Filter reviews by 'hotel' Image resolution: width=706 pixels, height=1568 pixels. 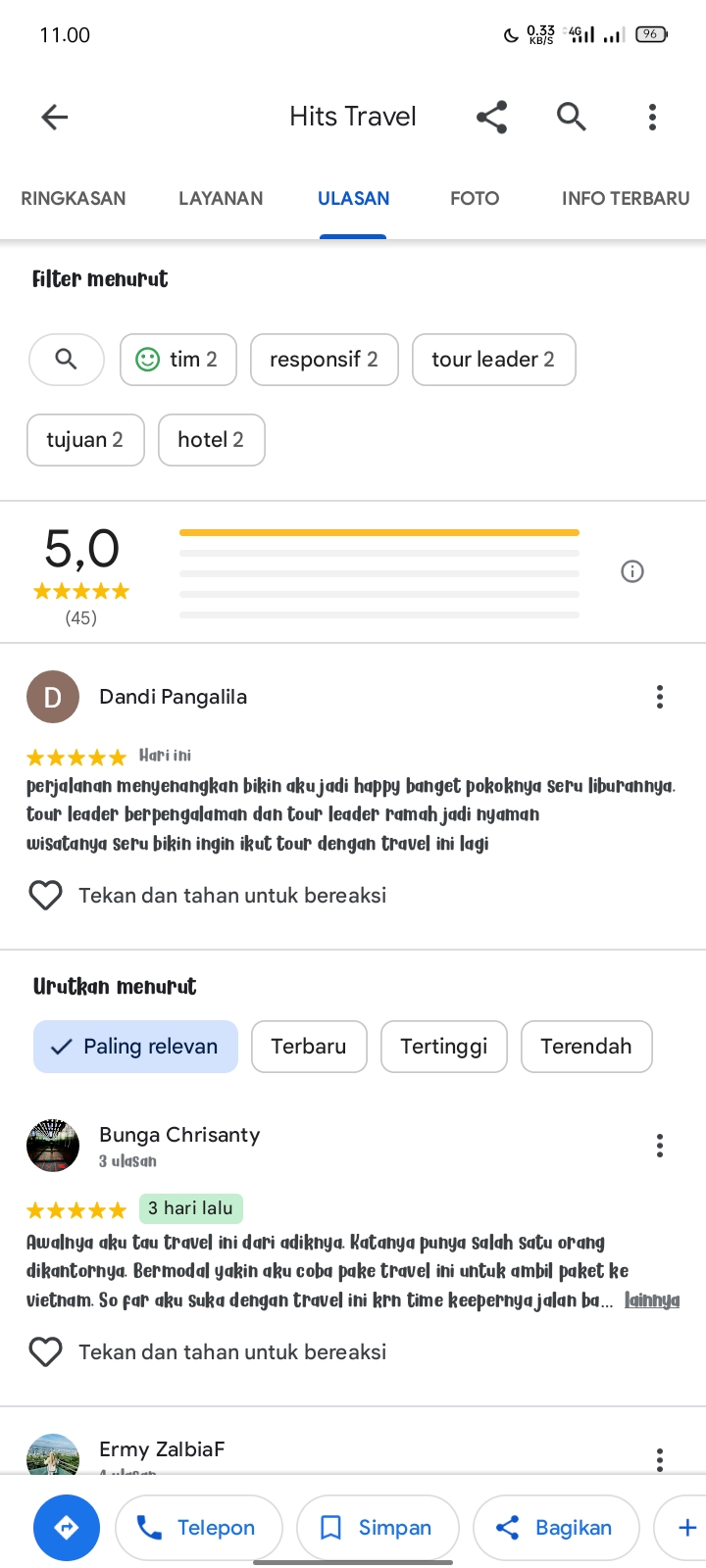pos(211,440)
